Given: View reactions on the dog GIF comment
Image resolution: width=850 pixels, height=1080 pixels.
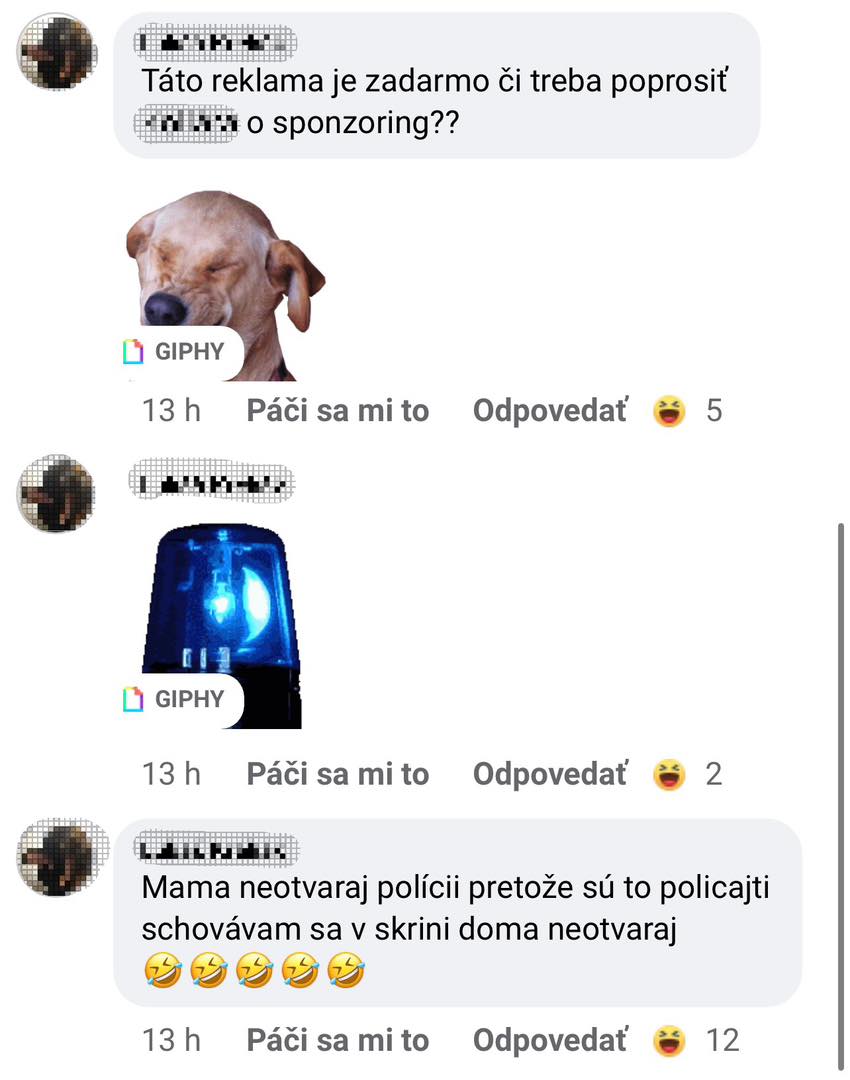Looking at the screenshot, I should tap(688, 411).
